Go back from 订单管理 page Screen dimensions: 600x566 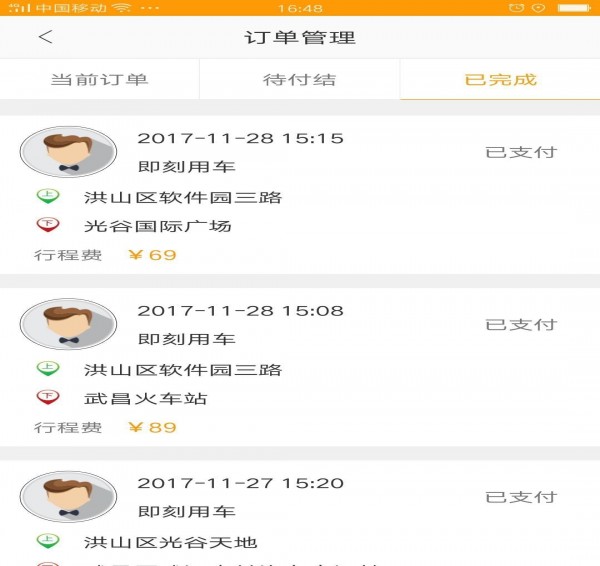pos(45,38)
